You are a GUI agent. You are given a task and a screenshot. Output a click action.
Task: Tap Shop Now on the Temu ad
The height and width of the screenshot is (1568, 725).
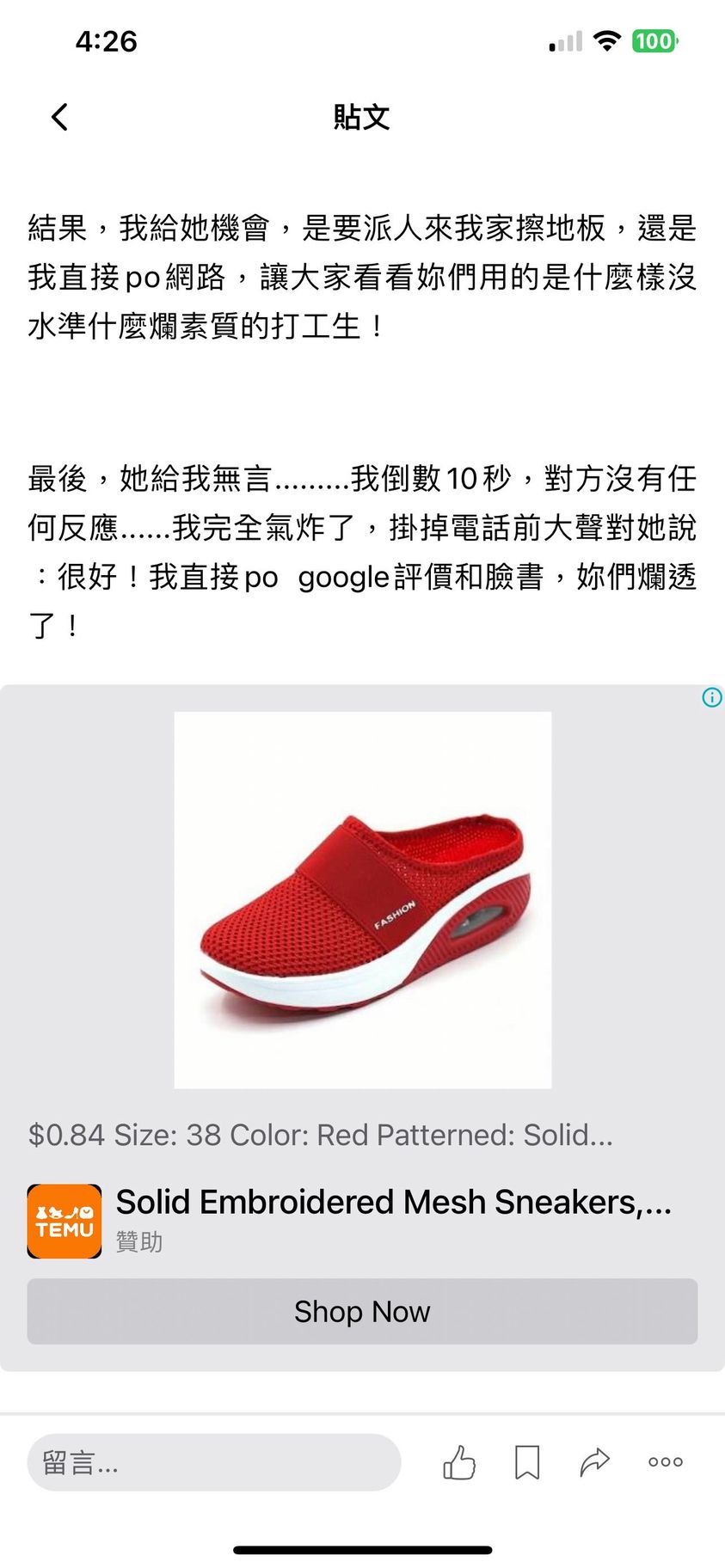click(362, 1311)
